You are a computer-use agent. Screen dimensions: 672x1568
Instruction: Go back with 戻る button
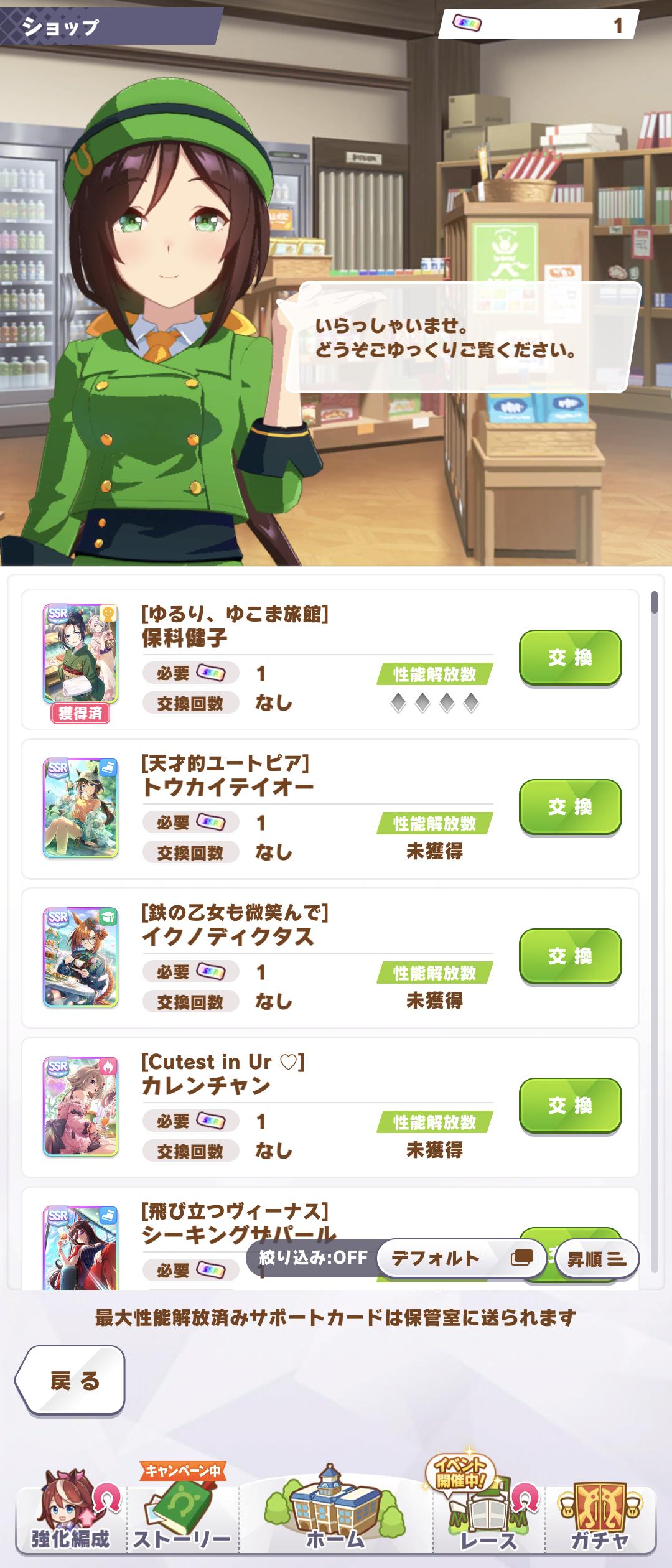coord(72,1381)
